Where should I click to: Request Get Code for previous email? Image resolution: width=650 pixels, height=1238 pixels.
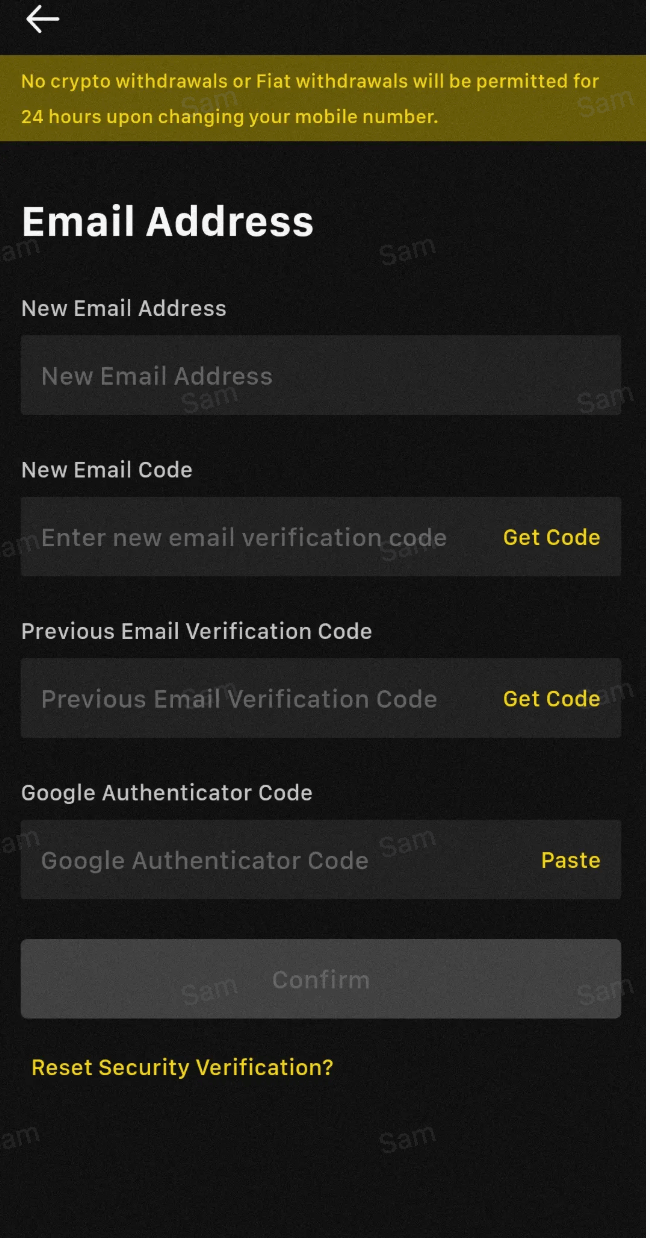tap(551, 698)
